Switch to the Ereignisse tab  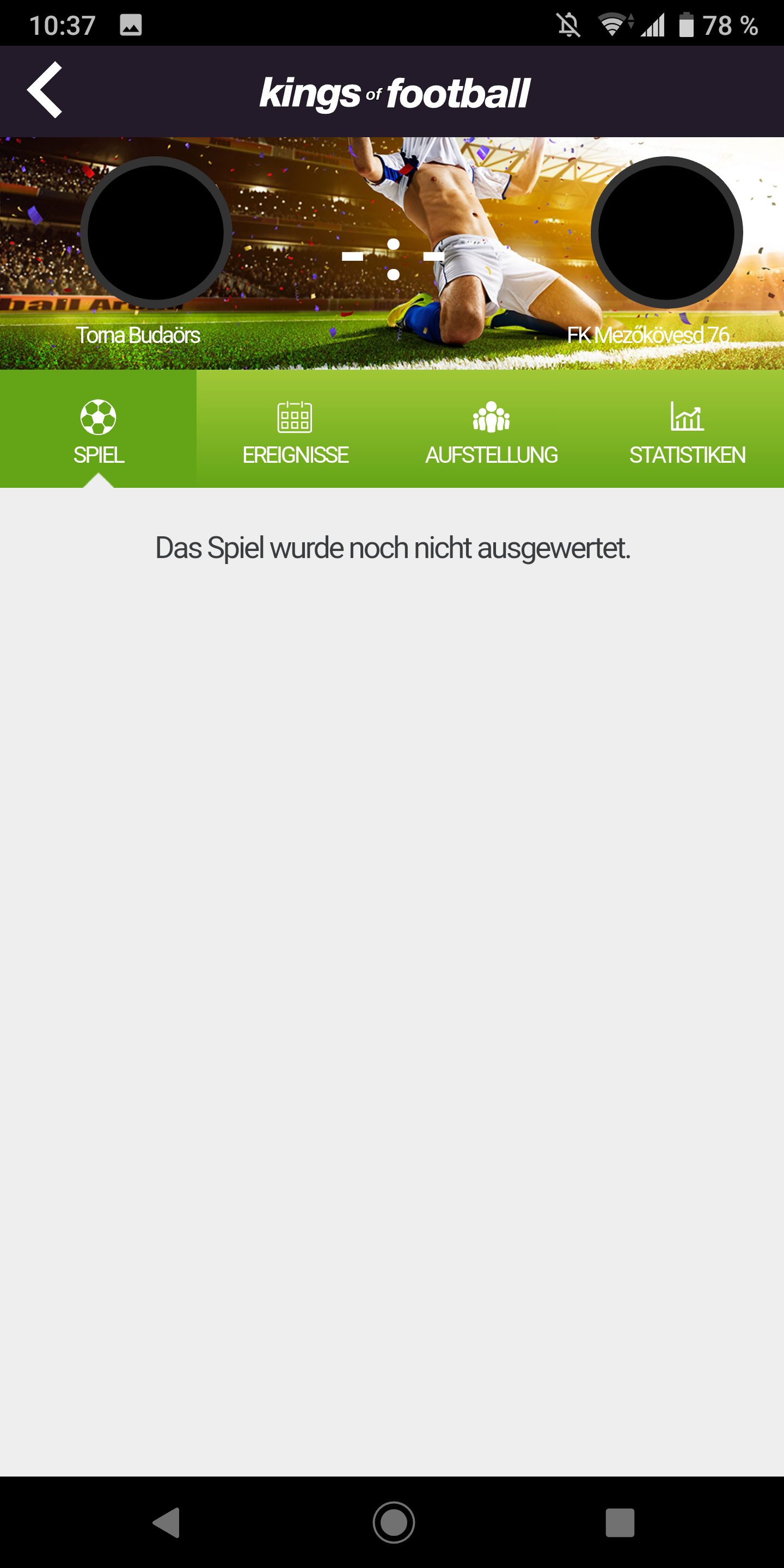[295, 430]
